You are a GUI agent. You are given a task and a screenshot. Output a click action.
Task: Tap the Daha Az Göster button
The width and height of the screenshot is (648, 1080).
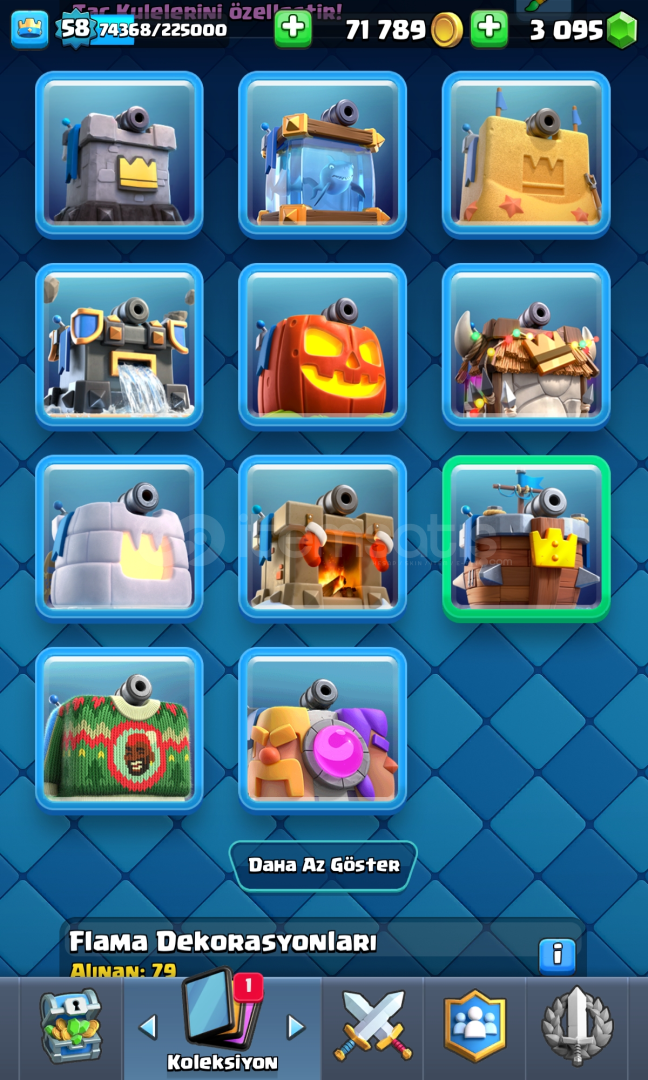coord(323,865)
